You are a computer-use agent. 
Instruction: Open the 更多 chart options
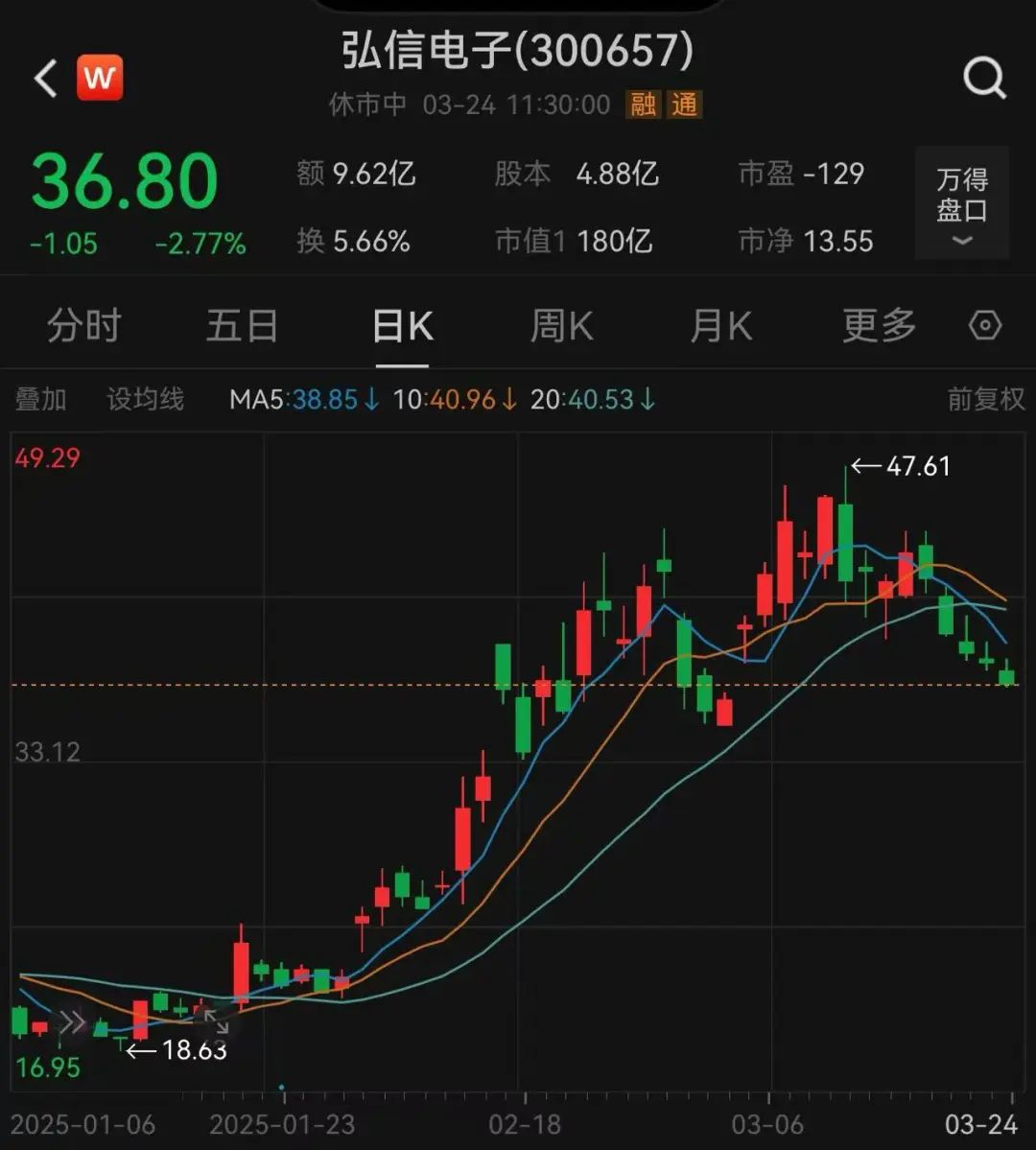tap(879, 326)
